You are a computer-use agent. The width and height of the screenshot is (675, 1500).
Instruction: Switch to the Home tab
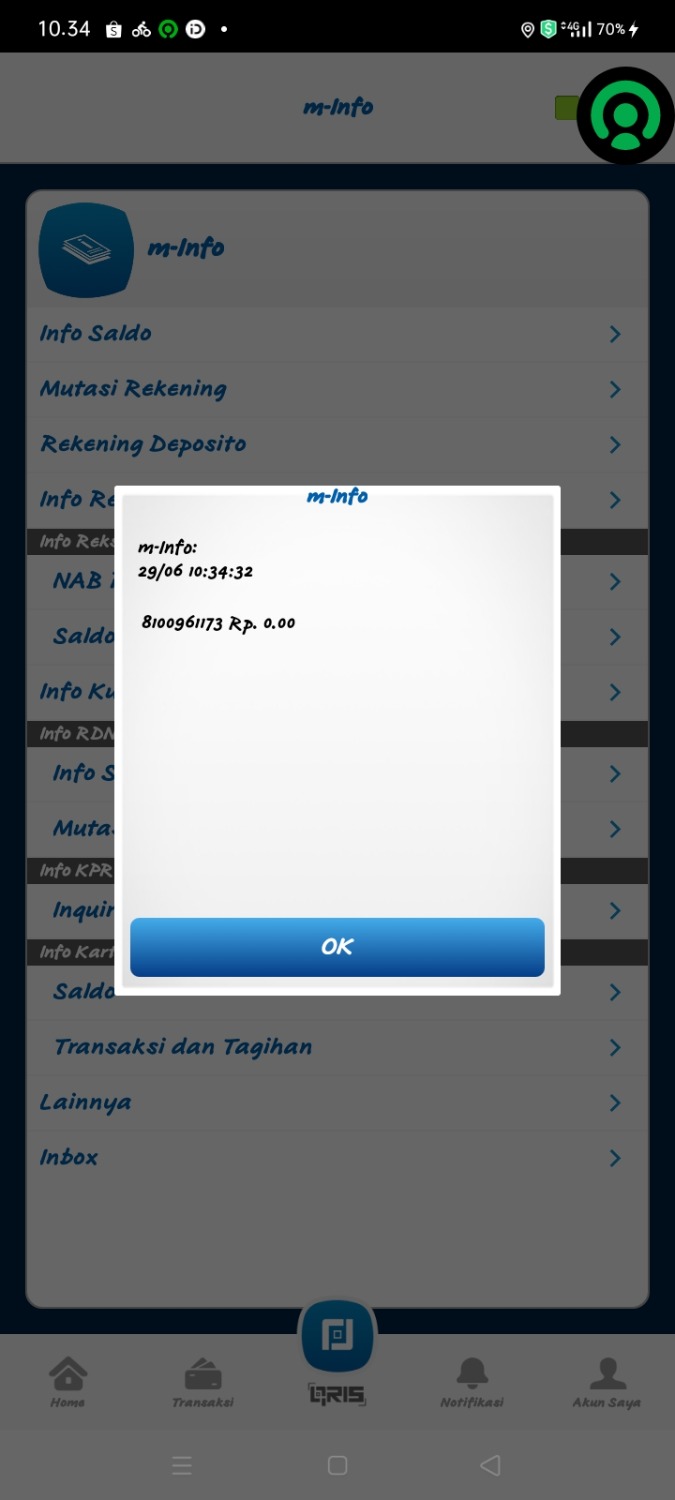[68, 1382]
